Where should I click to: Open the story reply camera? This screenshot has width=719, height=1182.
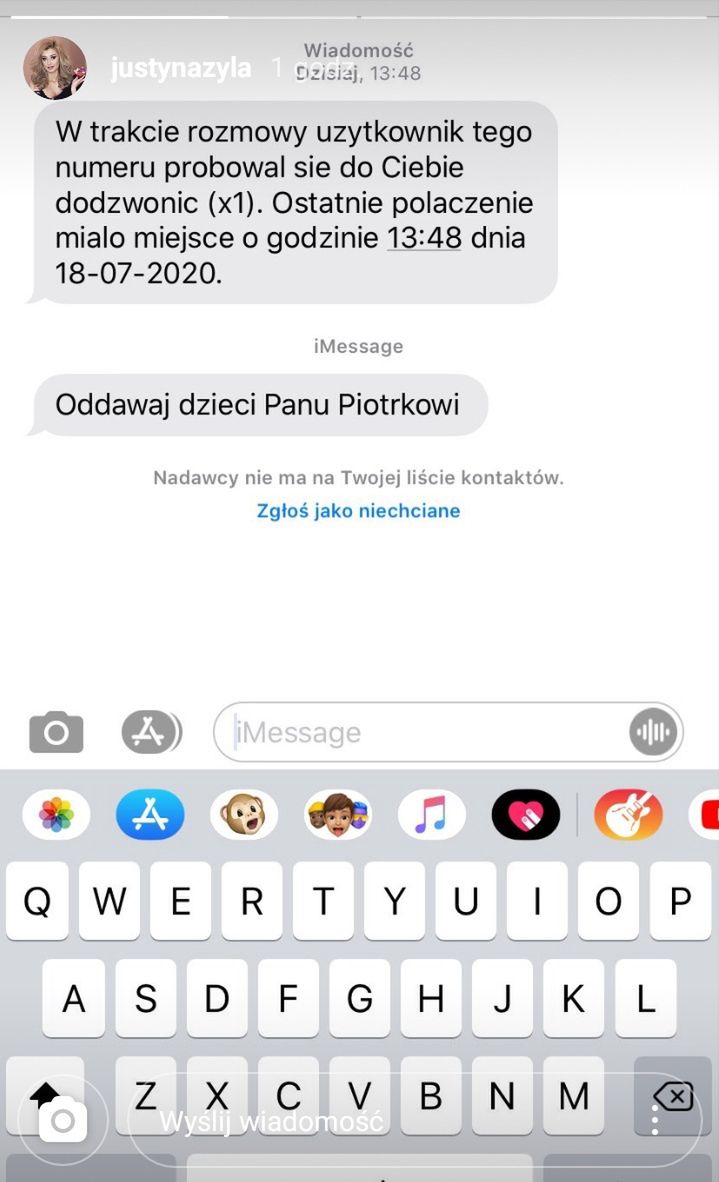point(62,1122)
